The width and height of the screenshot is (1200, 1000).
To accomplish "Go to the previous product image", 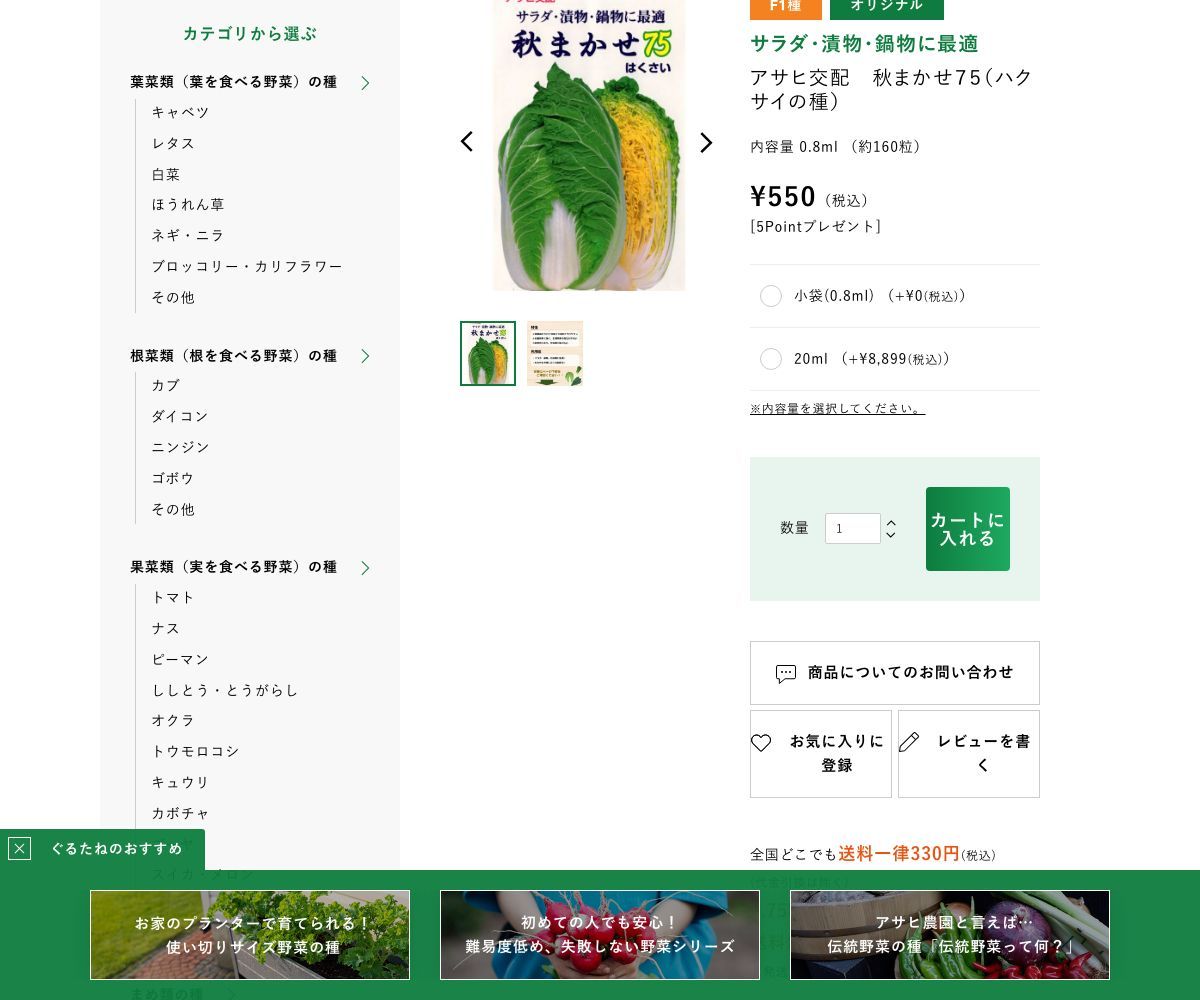I will coord(466,142).
